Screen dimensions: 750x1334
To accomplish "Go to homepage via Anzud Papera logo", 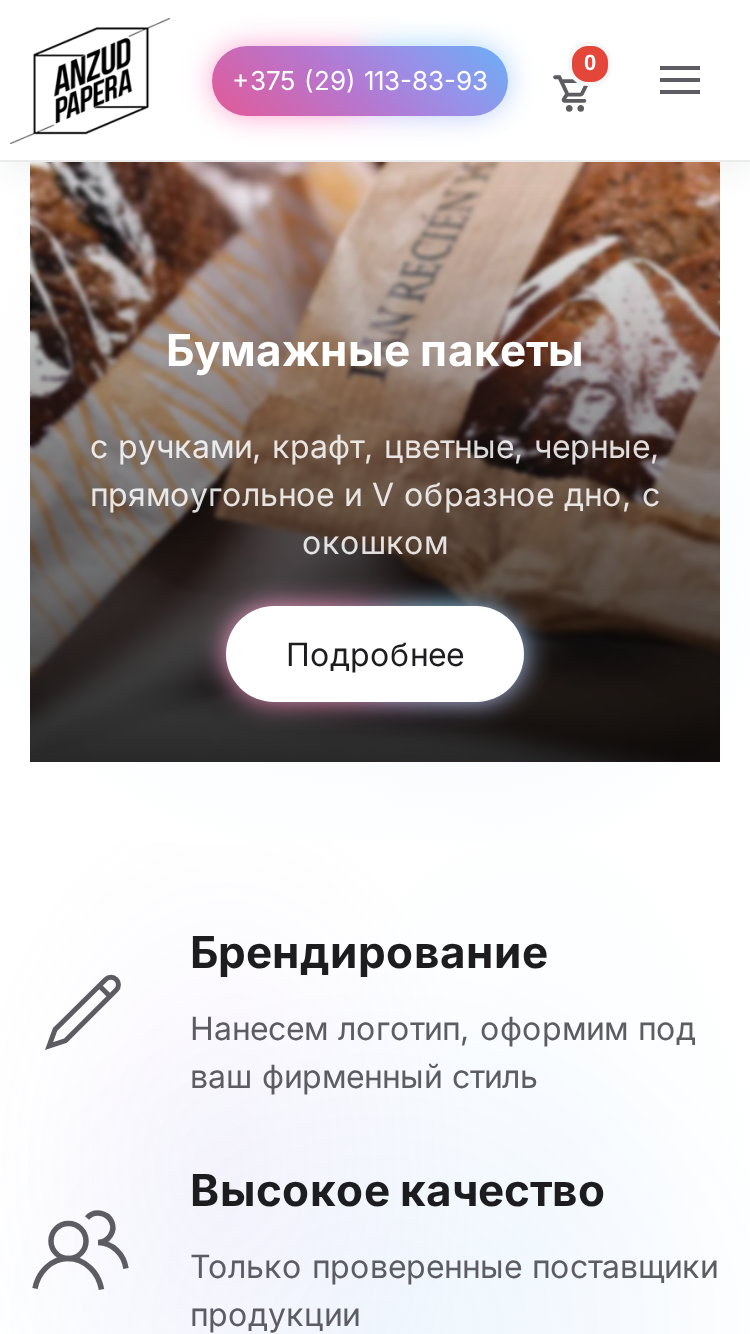I will point(91,81).
